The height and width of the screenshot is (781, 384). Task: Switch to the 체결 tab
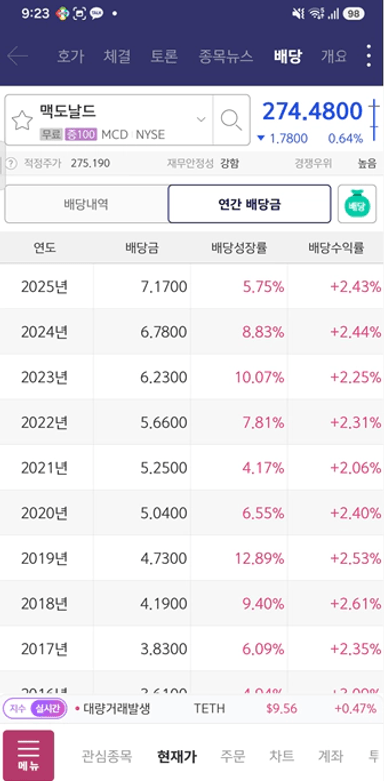click(117, 56)
